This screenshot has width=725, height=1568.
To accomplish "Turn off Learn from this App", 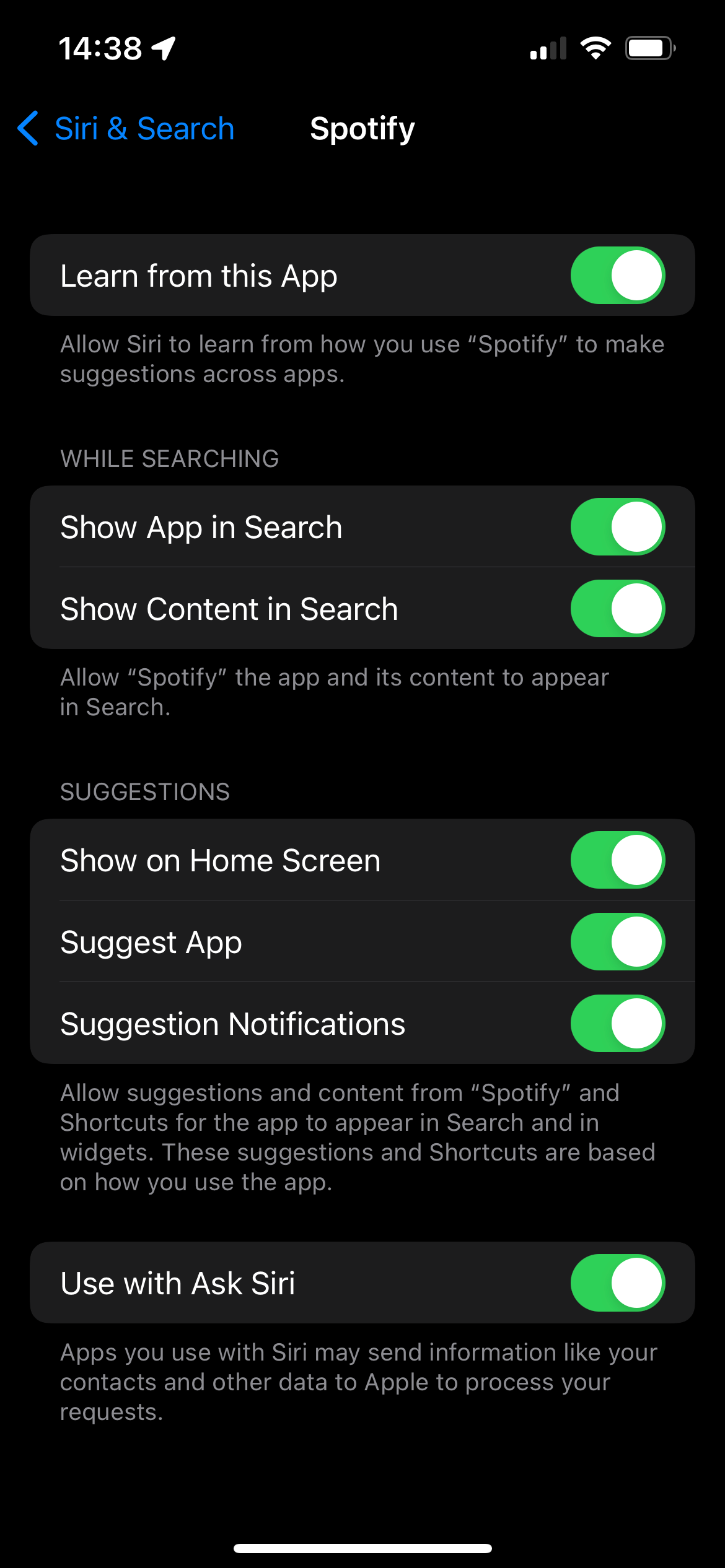I will [618, 276].
